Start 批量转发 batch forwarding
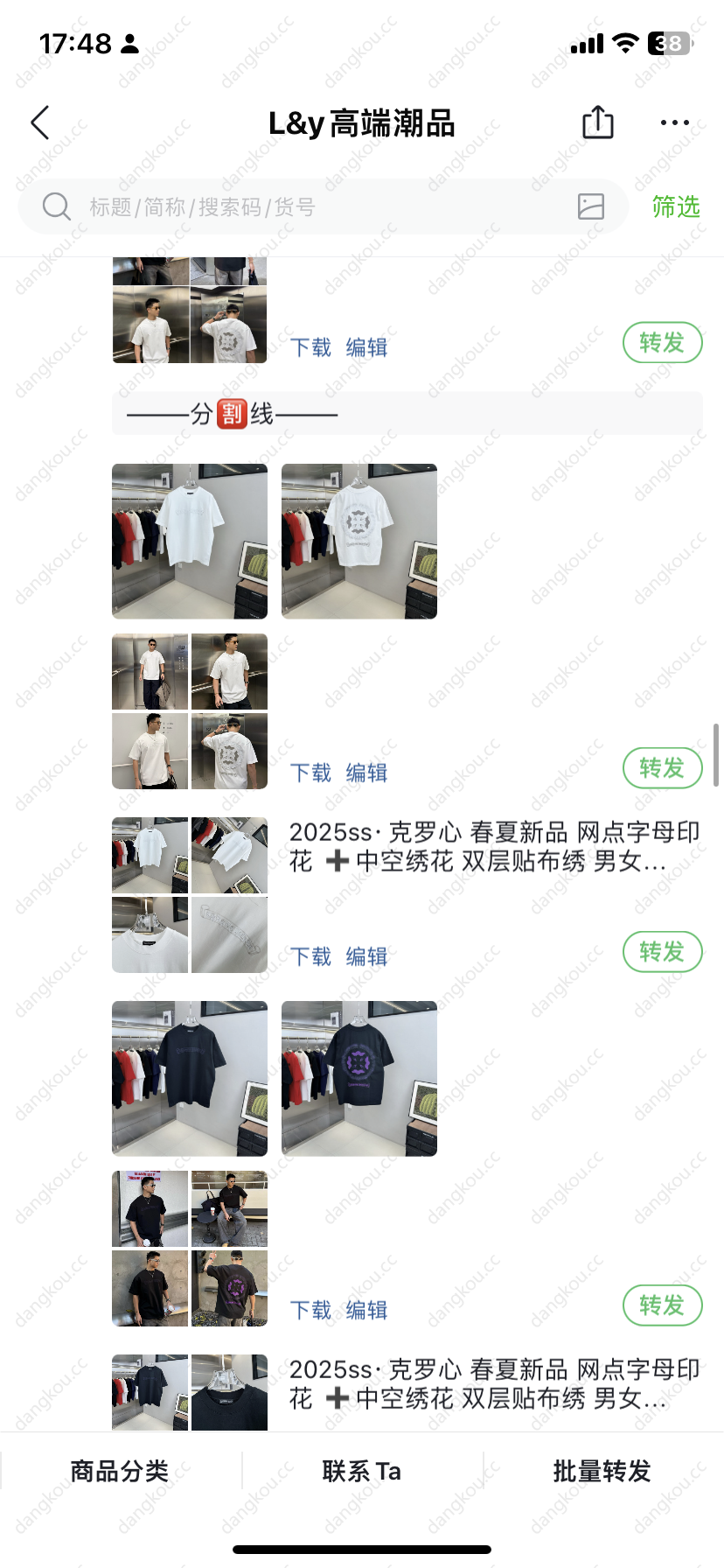The width and height of the screenshot is (724, 1568). 602,1471
